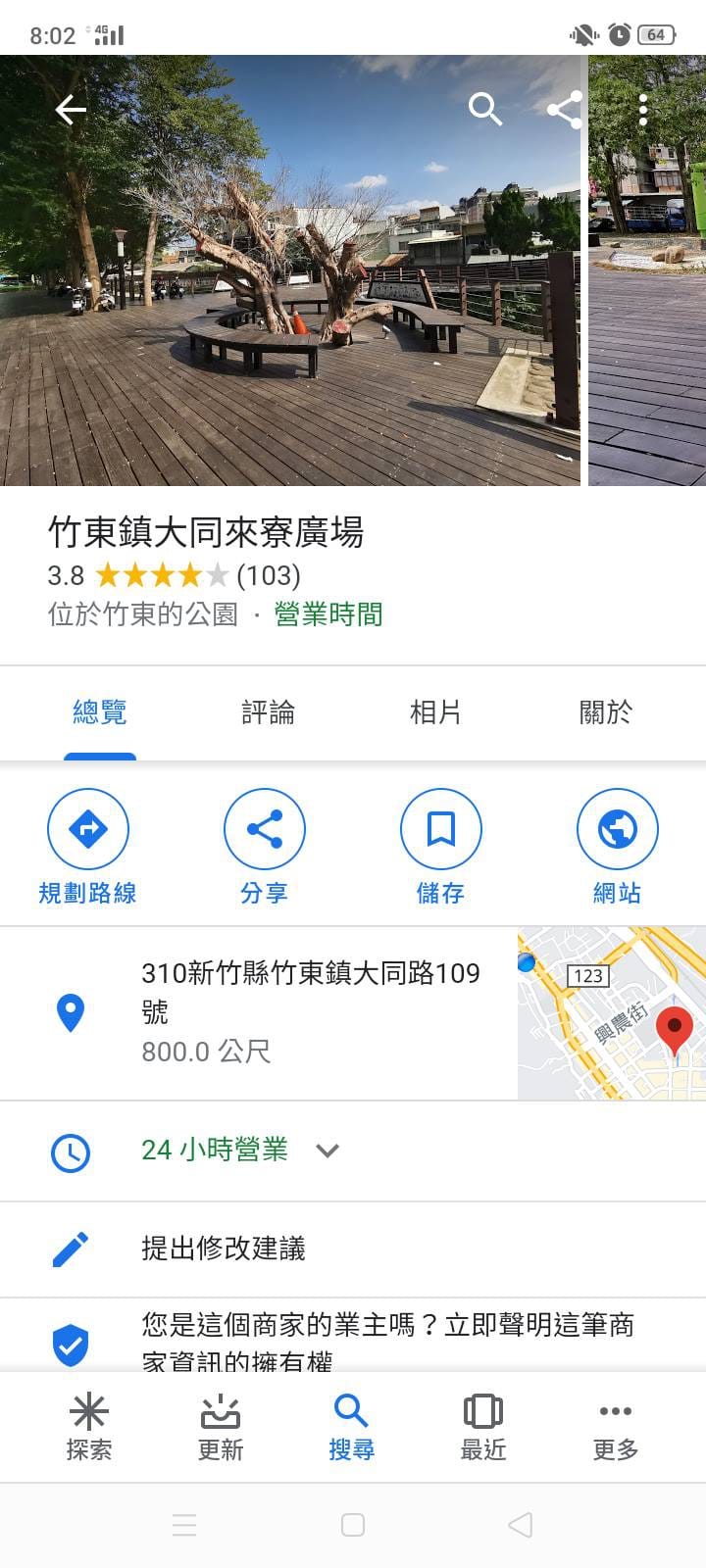
Task: Open the three-dot overflow menu
Action: pos(642,110)
